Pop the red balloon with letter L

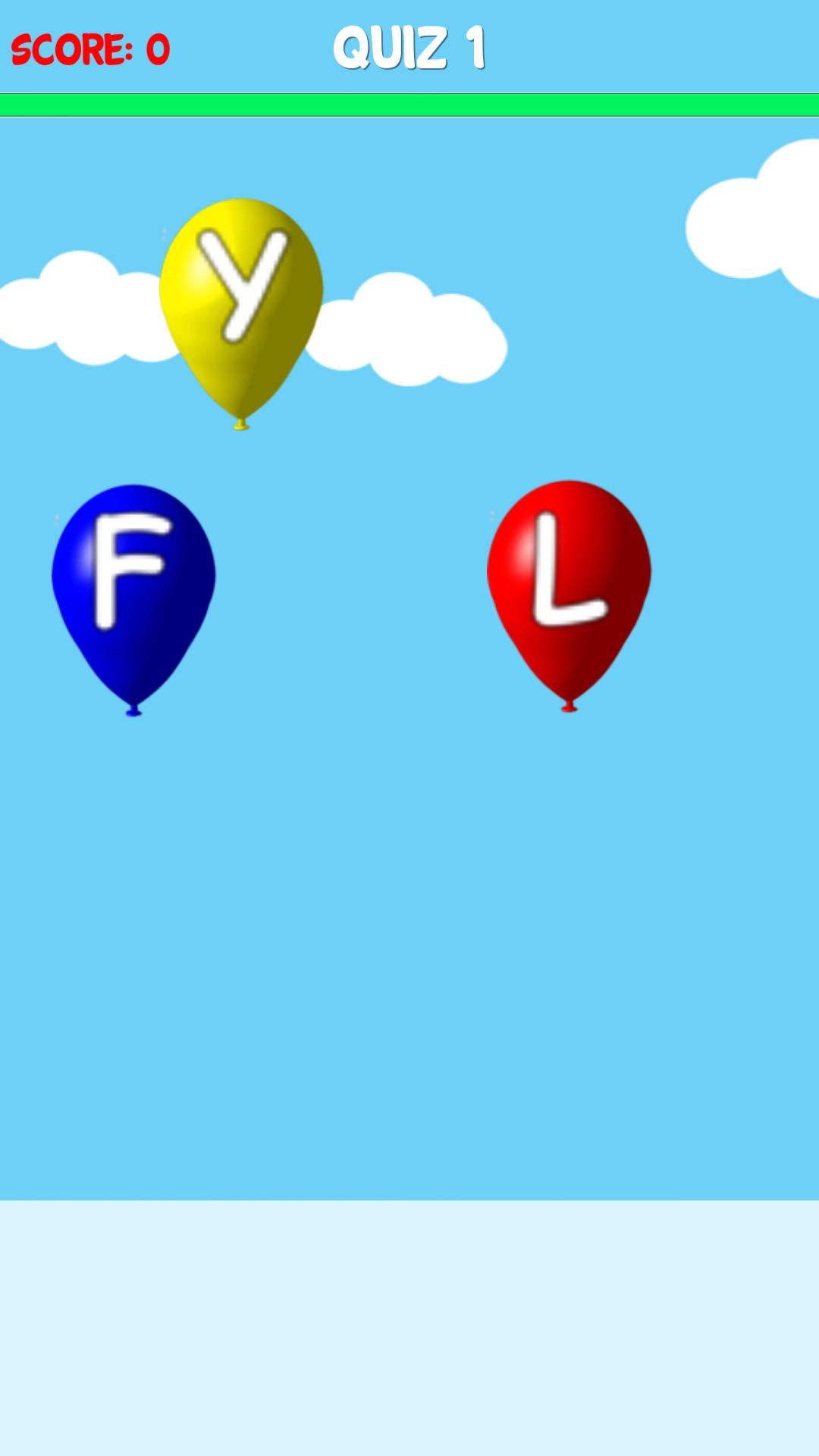tap(569, 580)
